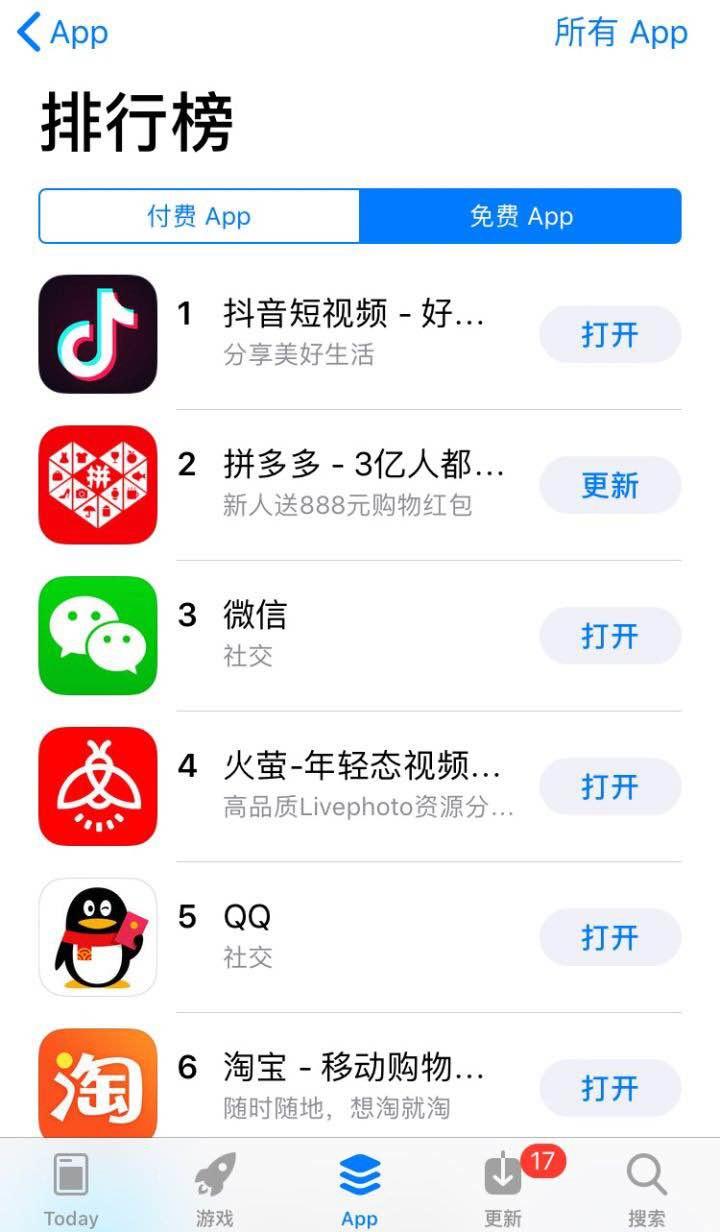Select the App tab in bottom bar
The height and width of the screenshot is (1232, 720).
(359, 1188)
